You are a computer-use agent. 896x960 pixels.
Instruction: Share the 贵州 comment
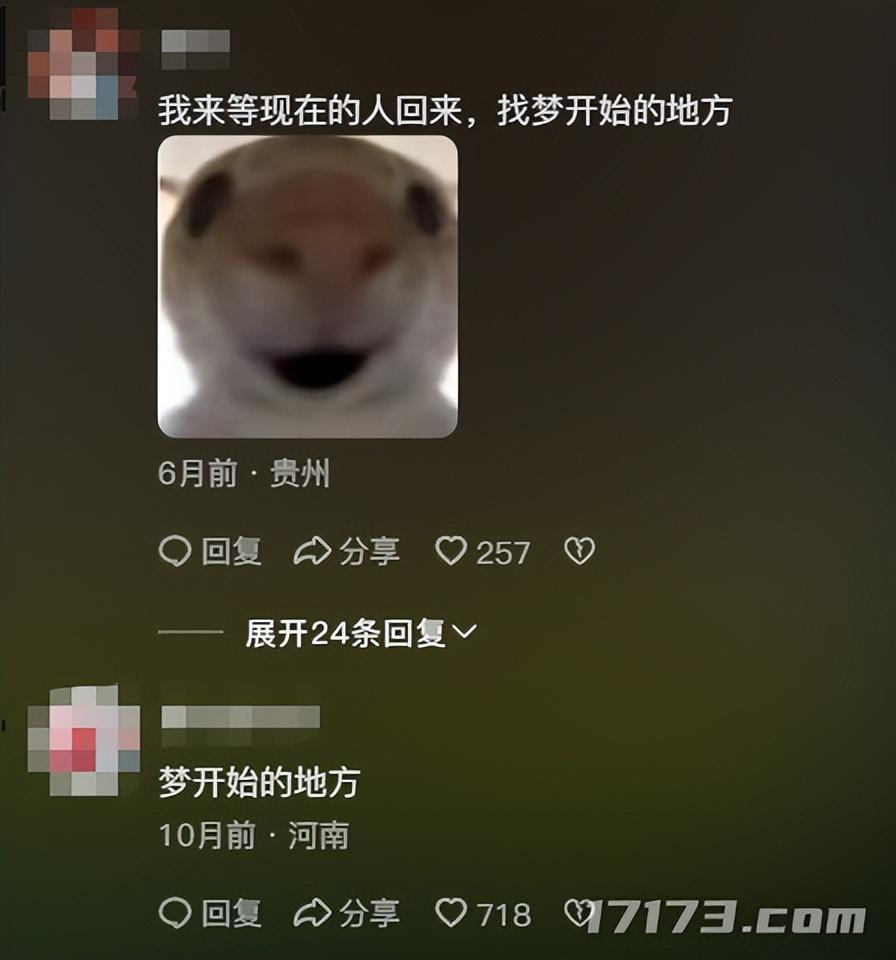tap(346, 551)
